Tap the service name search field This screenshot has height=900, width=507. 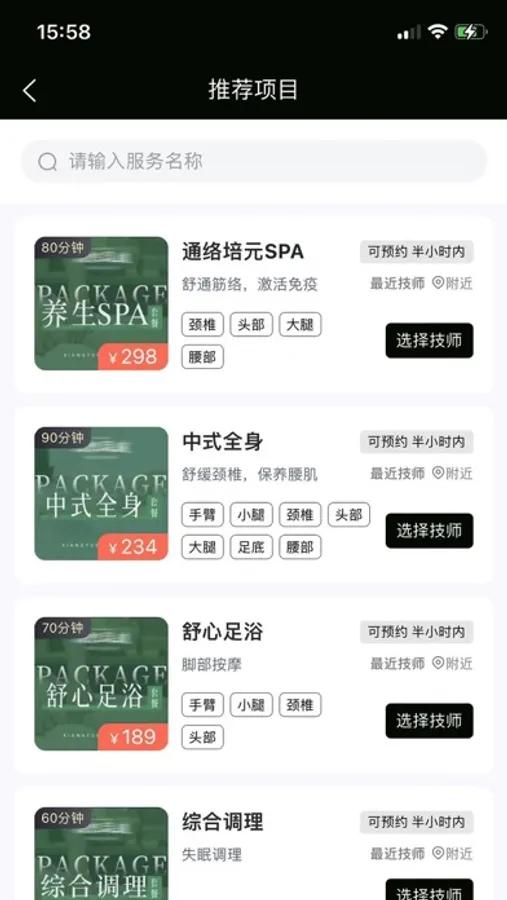[x=254, y=161]
